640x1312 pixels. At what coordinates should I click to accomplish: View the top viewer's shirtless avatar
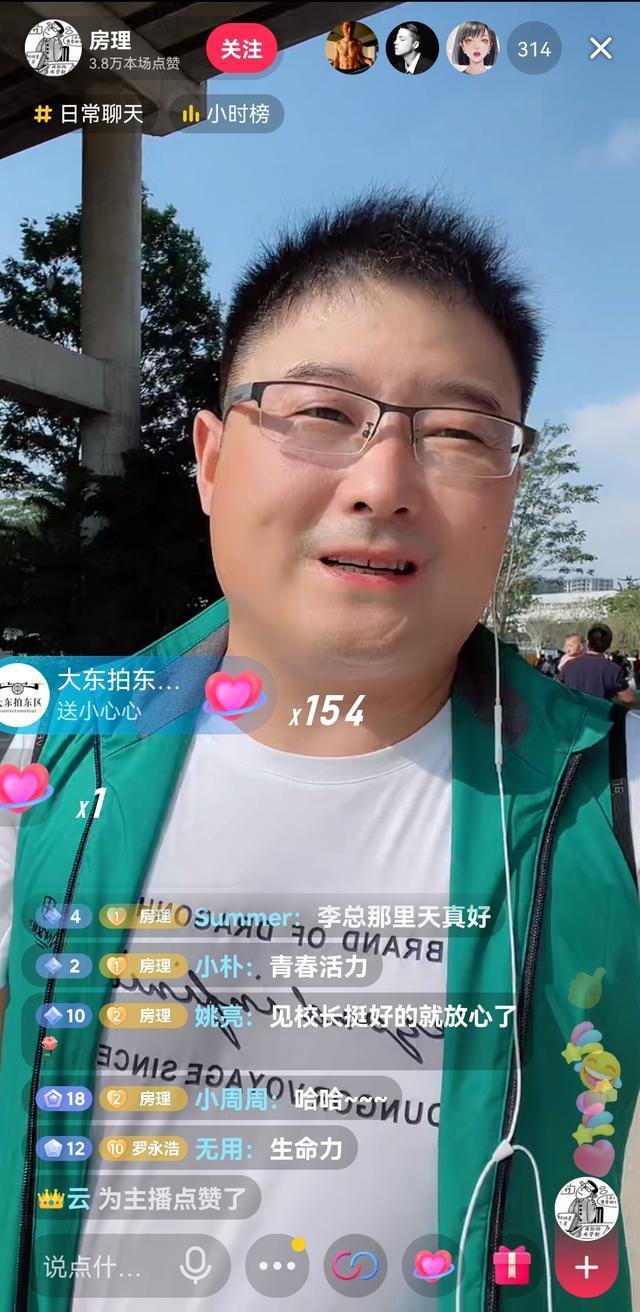352,48
